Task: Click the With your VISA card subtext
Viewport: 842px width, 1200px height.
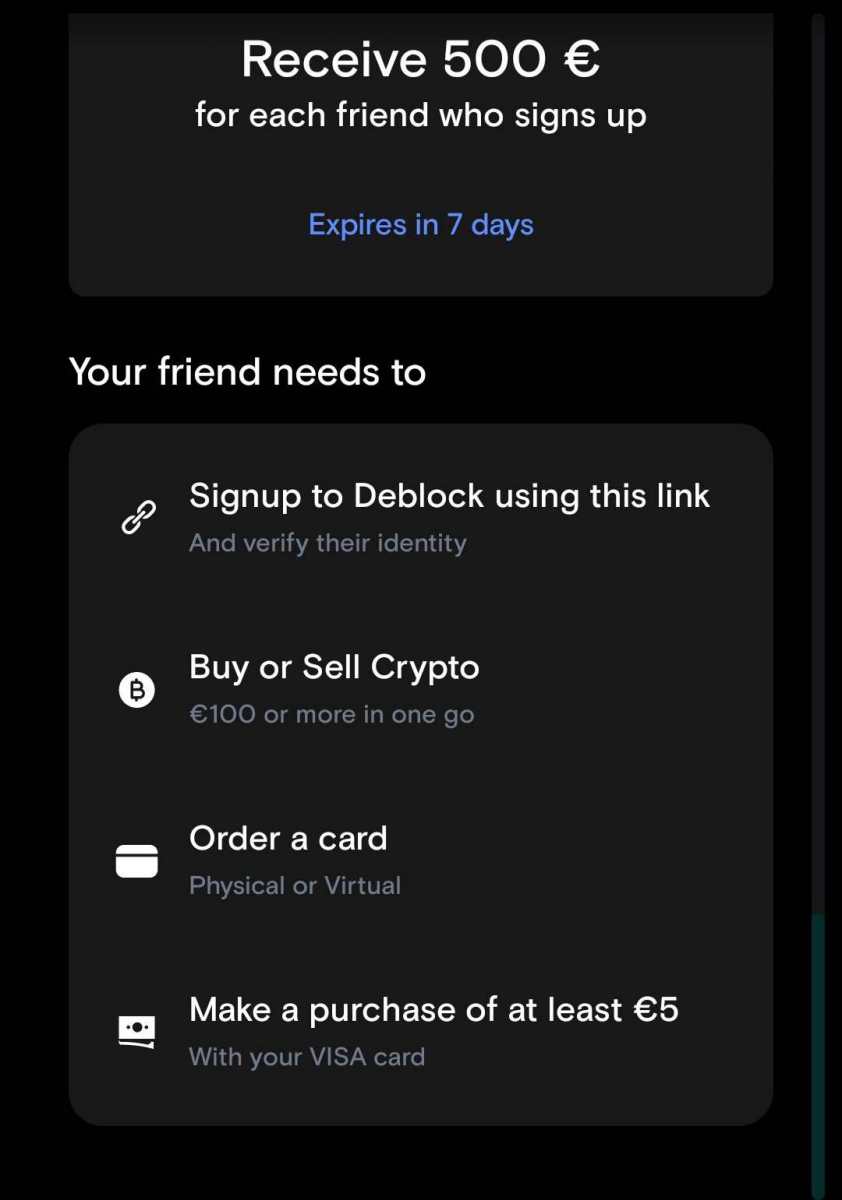Action: (x=306, y=1056)
